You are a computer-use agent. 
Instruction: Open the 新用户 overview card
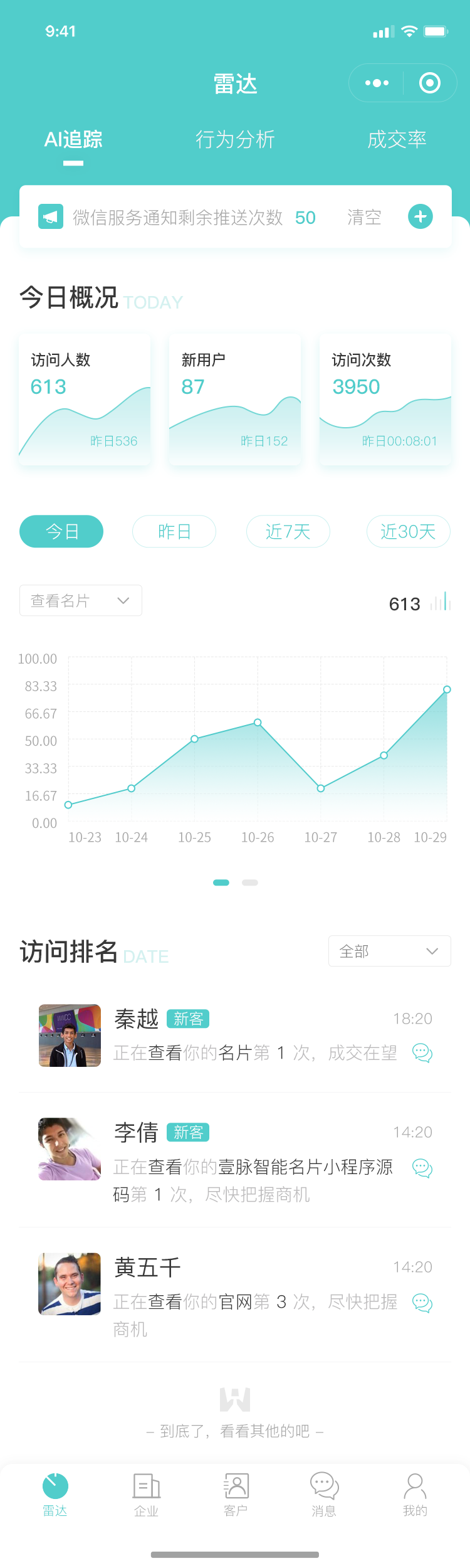(x=235, y=400)
